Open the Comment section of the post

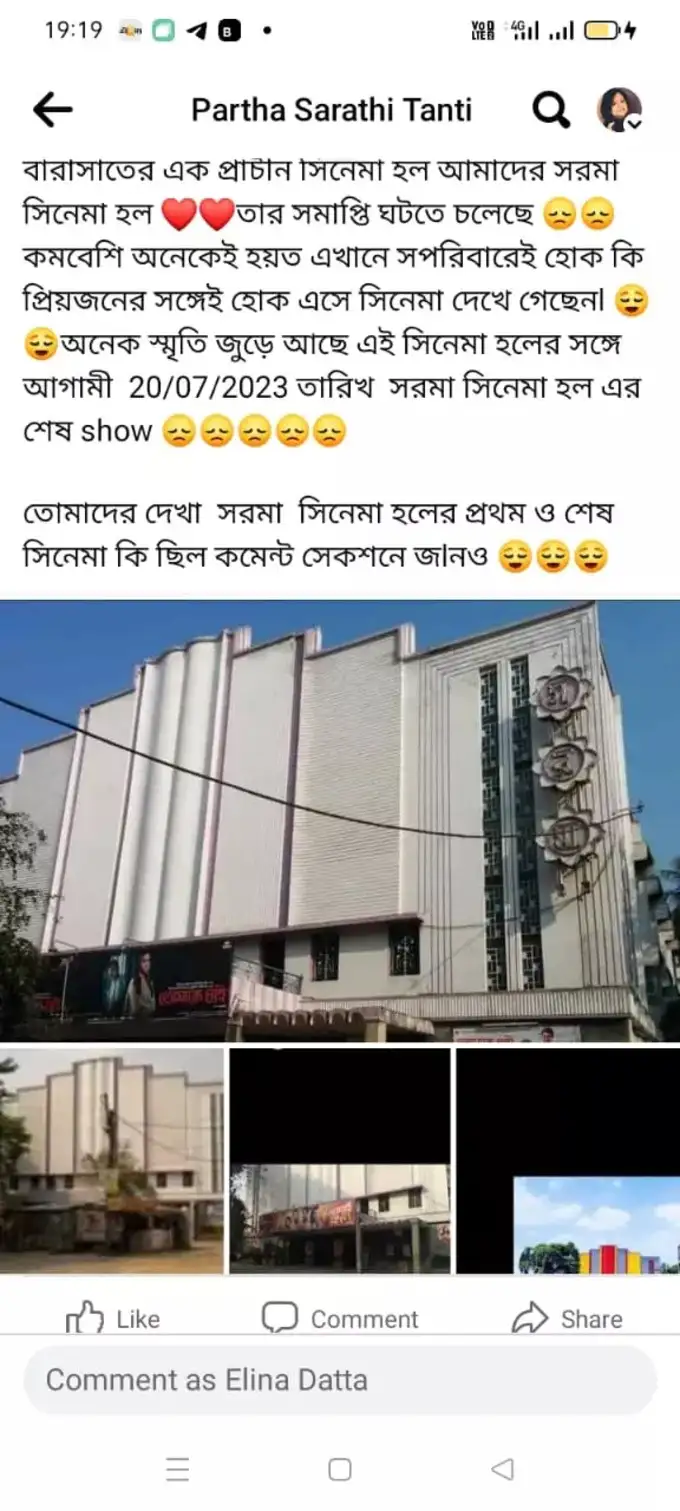pos(342,1319)
